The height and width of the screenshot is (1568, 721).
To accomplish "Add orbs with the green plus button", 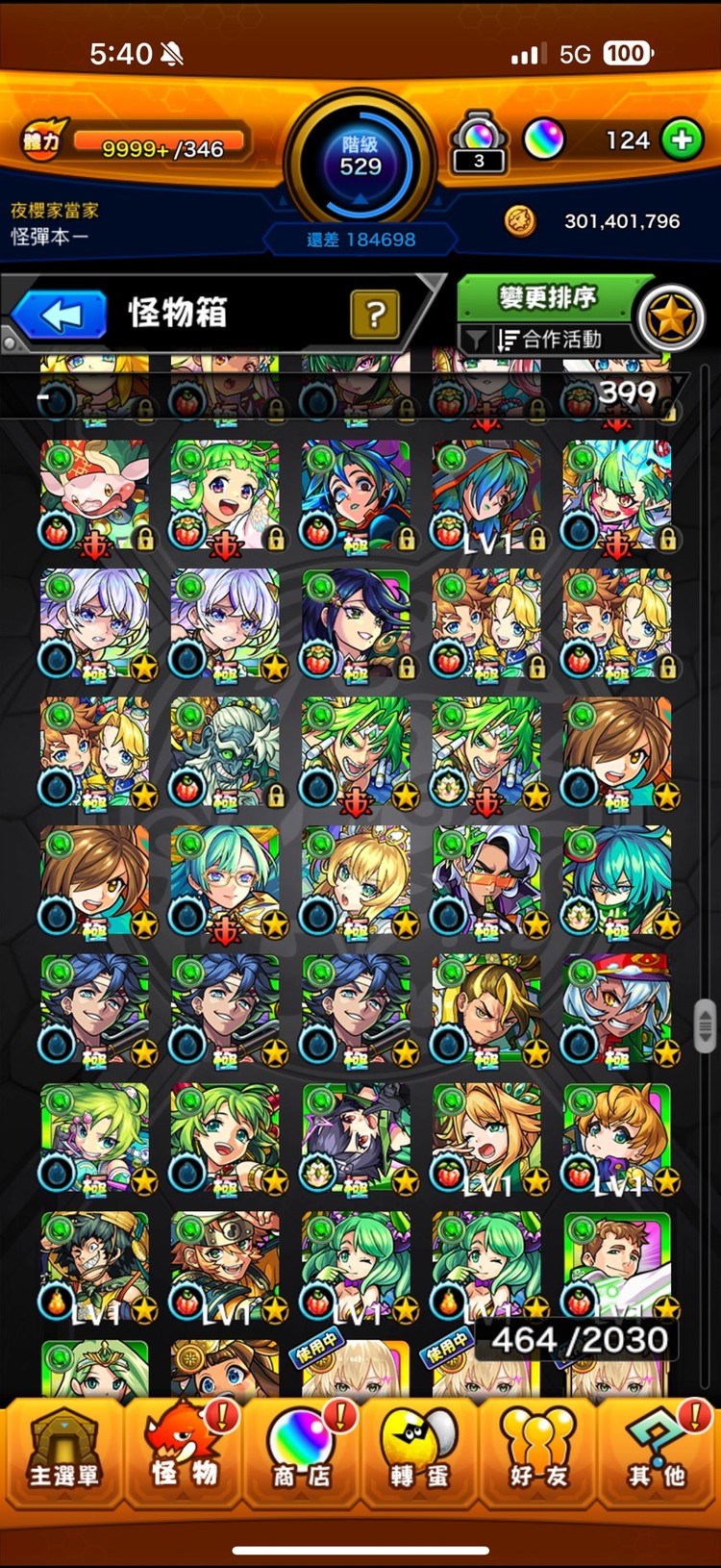I will [682, 140].
